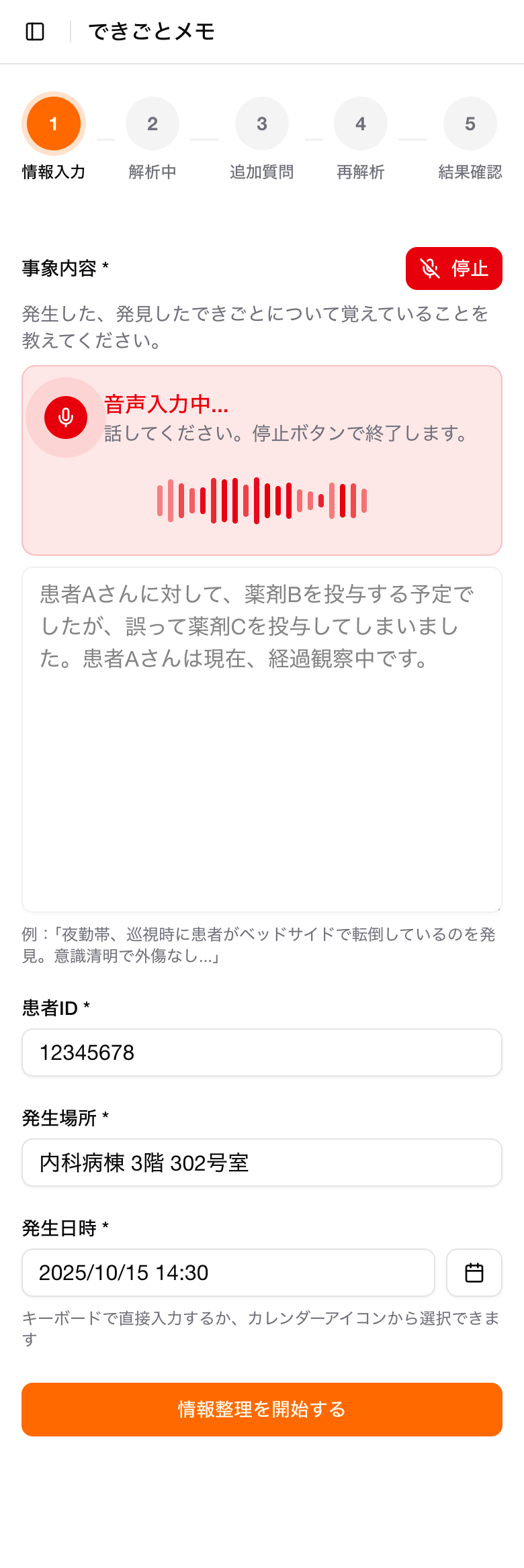The image size is (524, 1568).
Task: Open the sidebar panel toggle
Action: (x=35, y=32)
